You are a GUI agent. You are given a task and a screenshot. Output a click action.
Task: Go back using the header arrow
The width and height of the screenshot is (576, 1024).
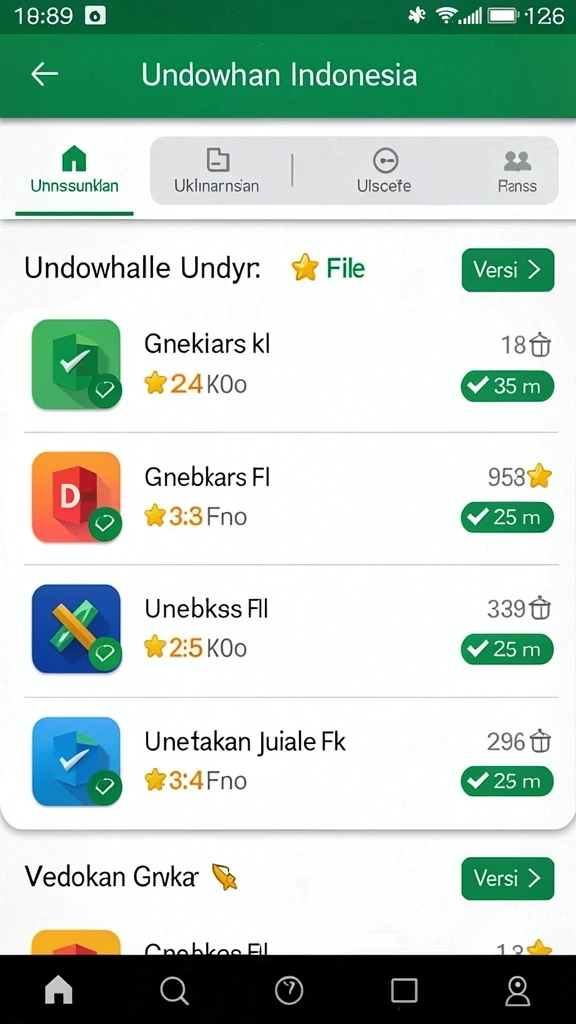pyautogui.click(x=44, y=74)
